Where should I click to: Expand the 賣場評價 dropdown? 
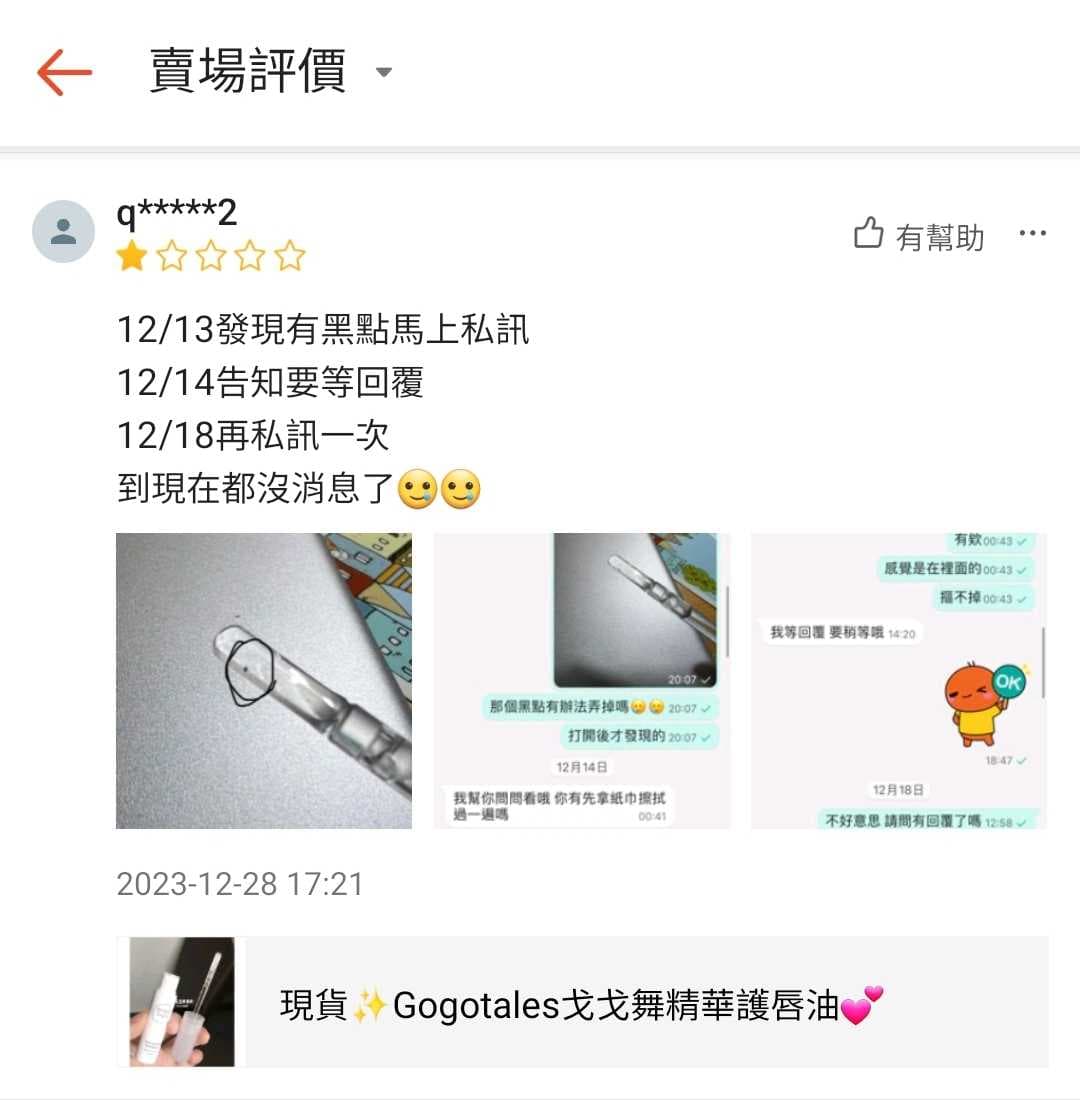coord(383,73)
